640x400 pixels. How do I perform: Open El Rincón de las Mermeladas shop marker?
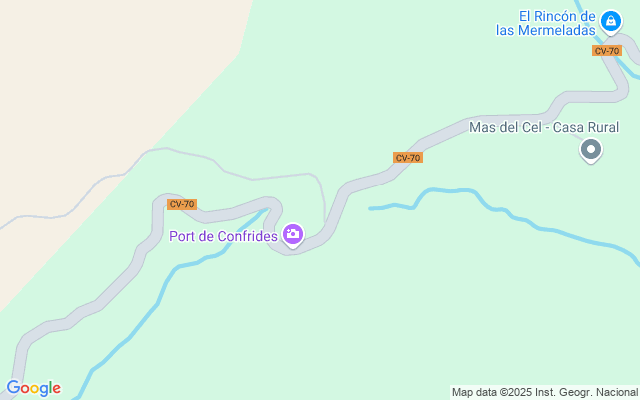pyautogui.click(x=611, y=22)
